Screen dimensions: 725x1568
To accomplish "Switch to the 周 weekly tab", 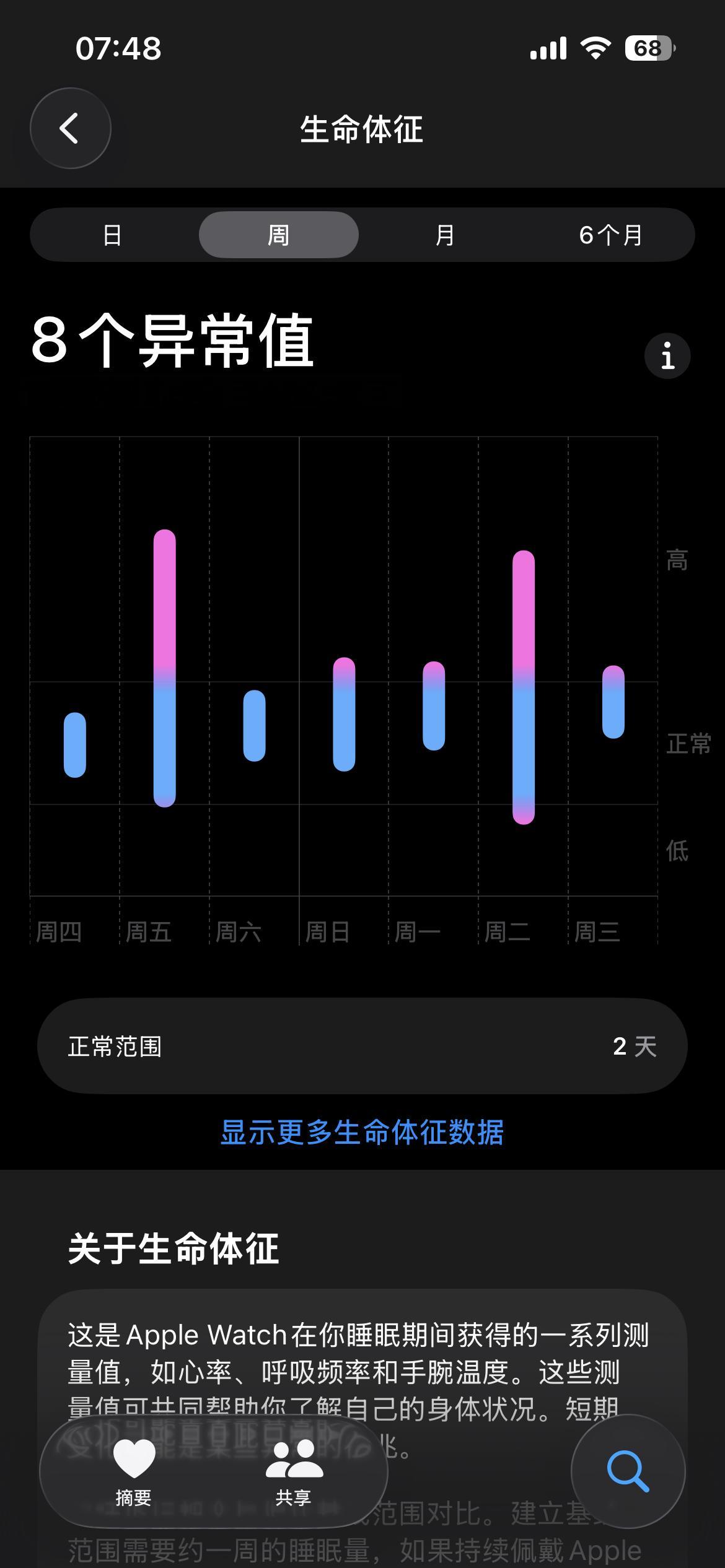I will point(278,235).
